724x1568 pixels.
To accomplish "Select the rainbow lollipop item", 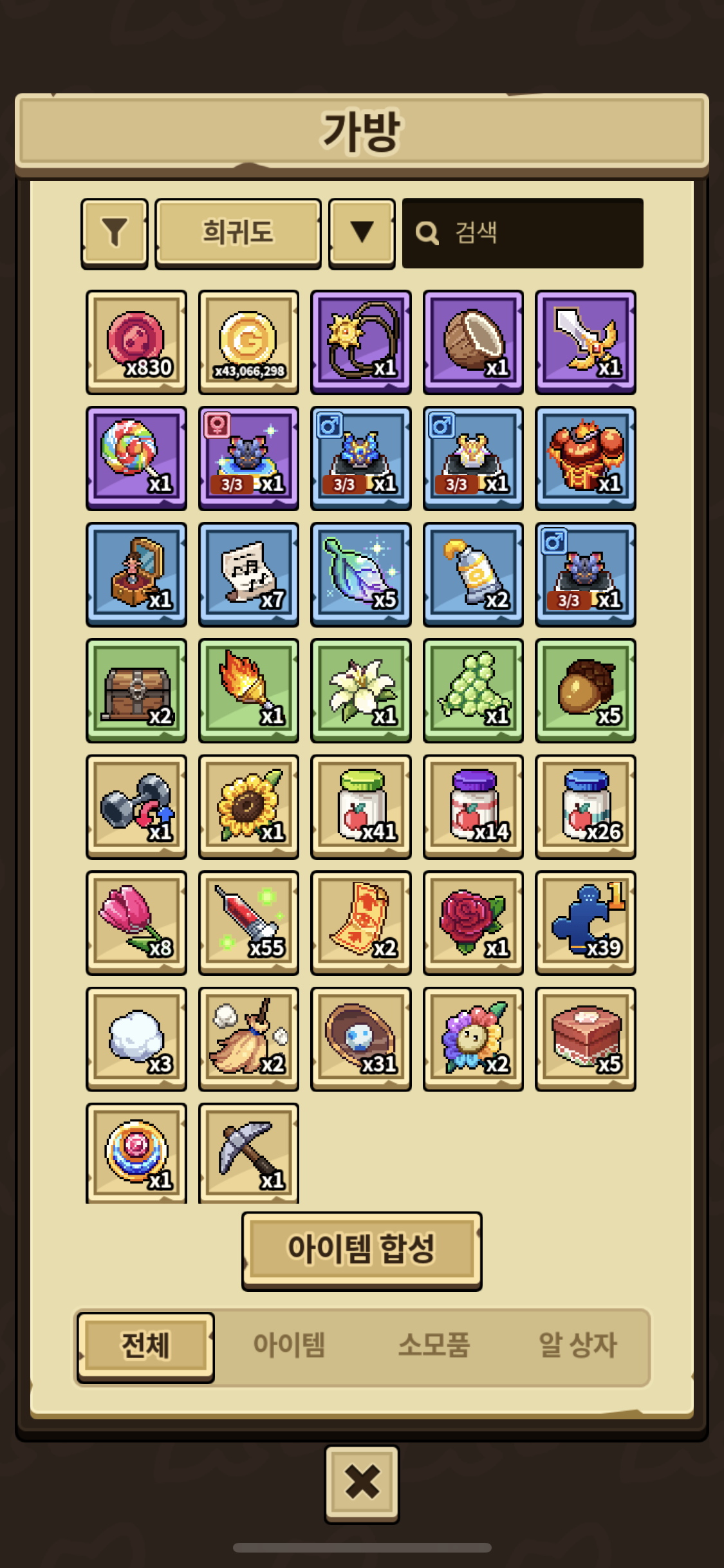I will click(136, 458).
